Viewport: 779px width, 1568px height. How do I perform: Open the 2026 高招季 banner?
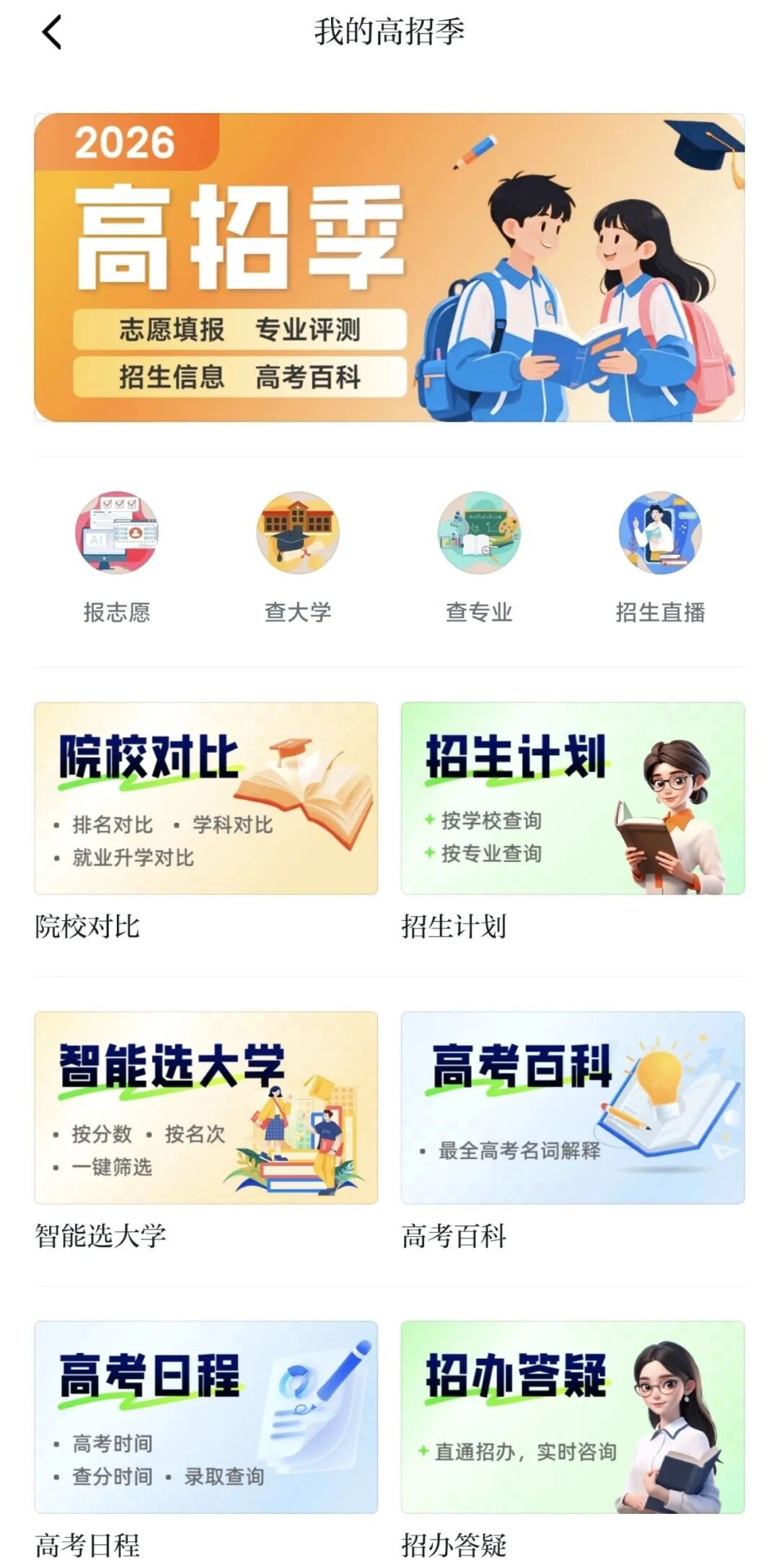(x=389, y=267)
